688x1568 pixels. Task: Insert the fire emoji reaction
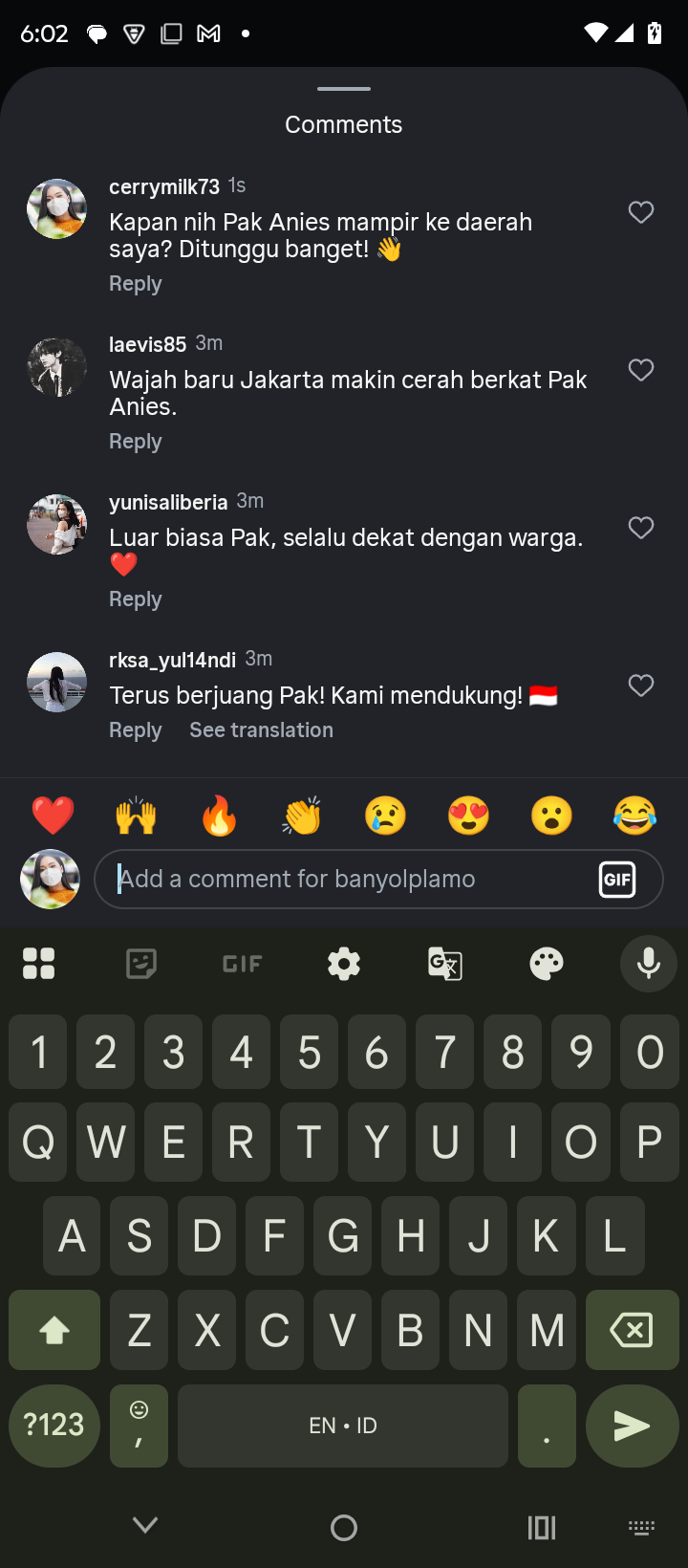(219, 816)
